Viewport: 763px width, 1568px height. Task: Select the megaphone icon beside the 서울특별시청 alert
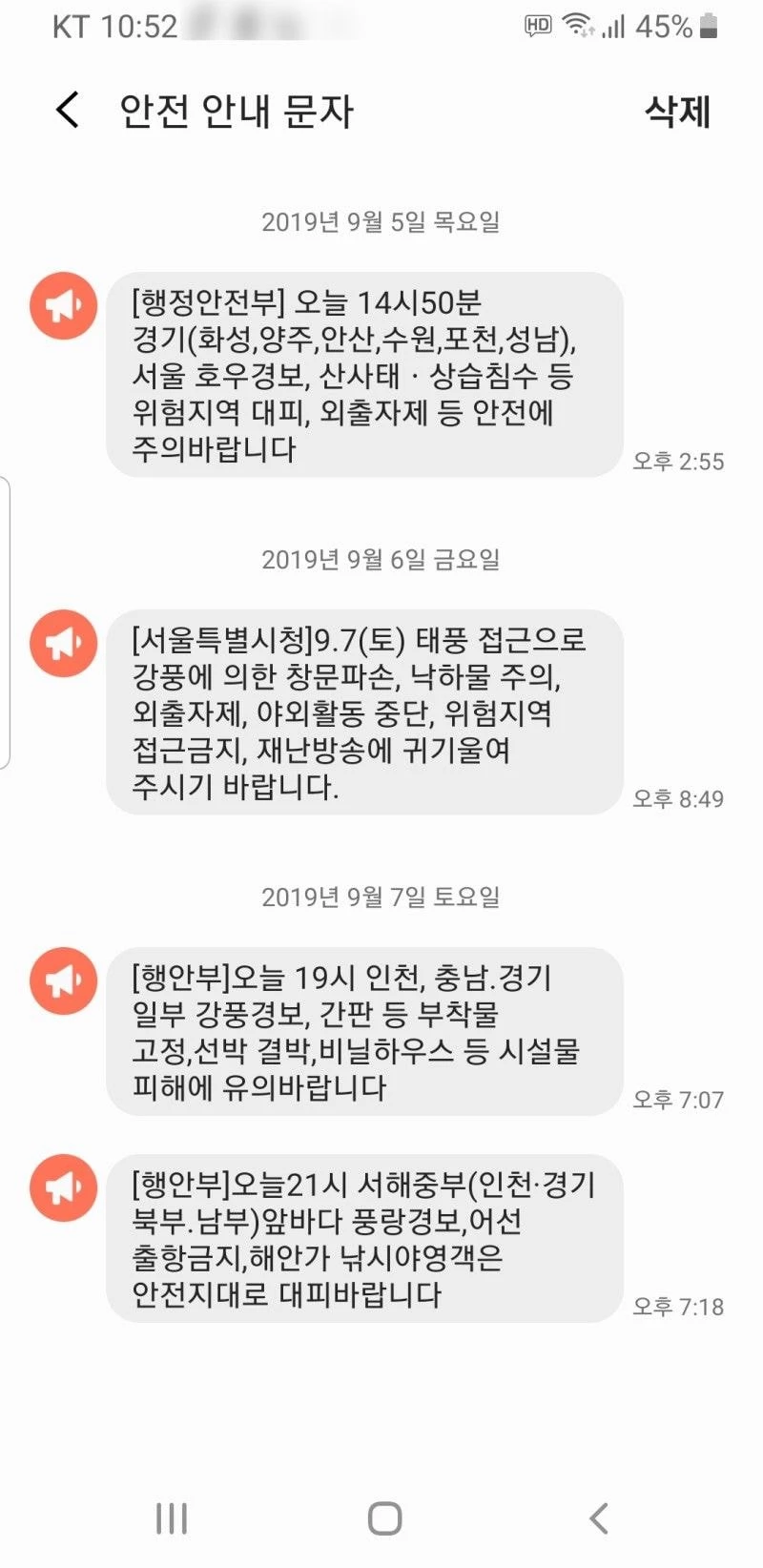click(x=63, y=643)
